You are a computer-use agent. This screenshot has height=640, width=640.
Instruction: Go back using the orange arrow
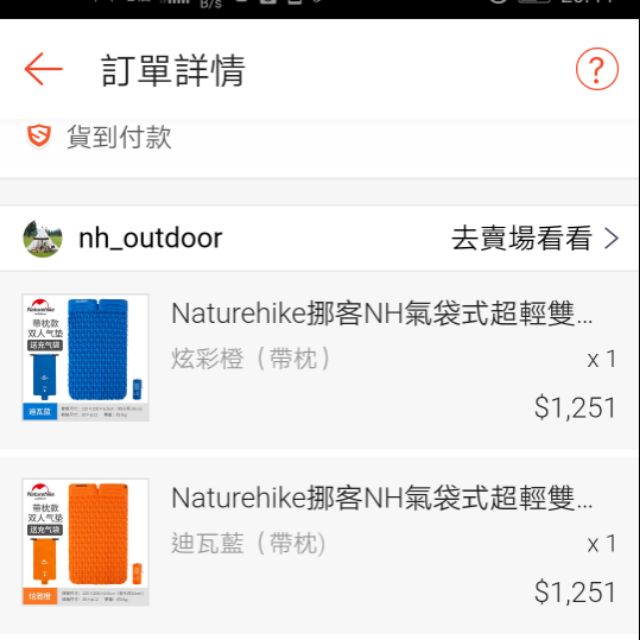(43, 70)
